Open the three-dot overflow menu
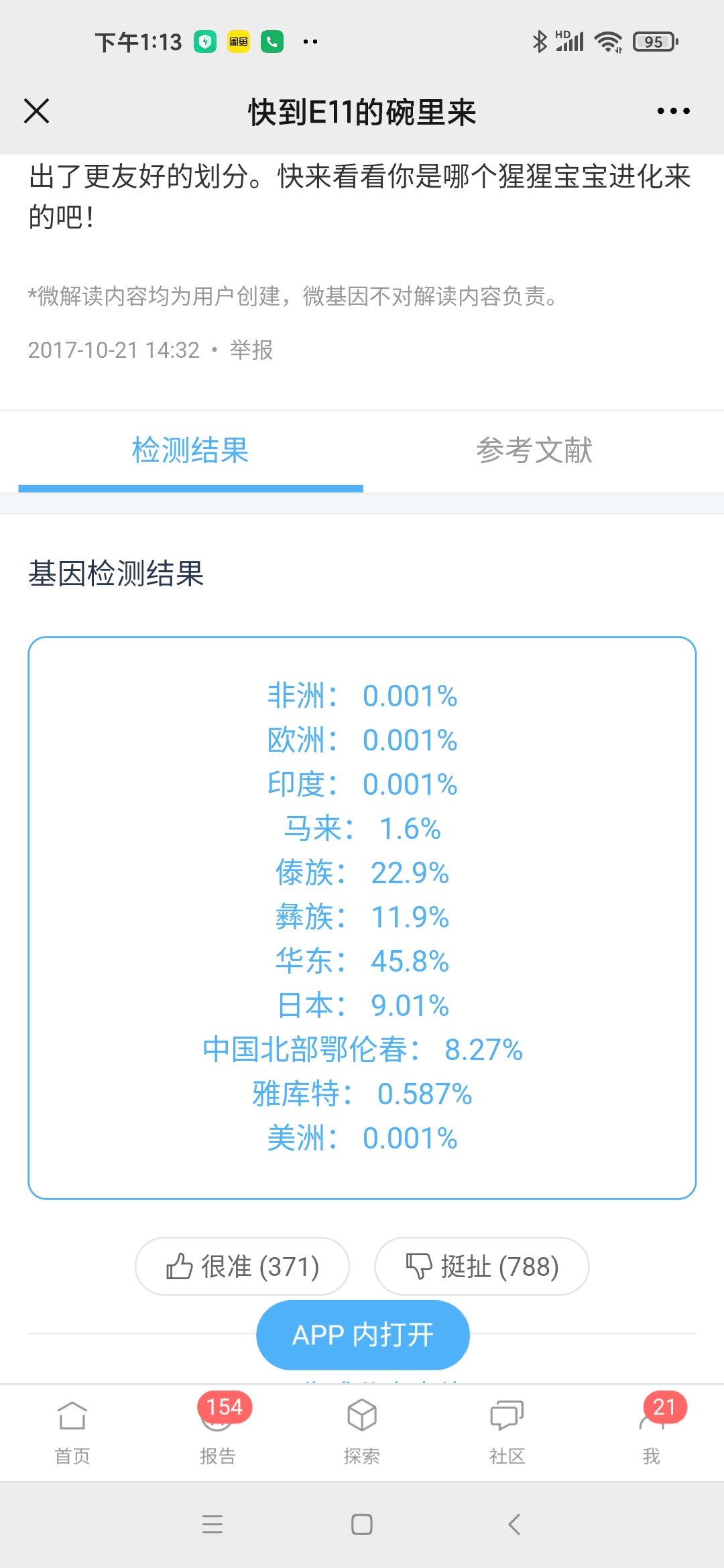 click(x=673, y=111)
